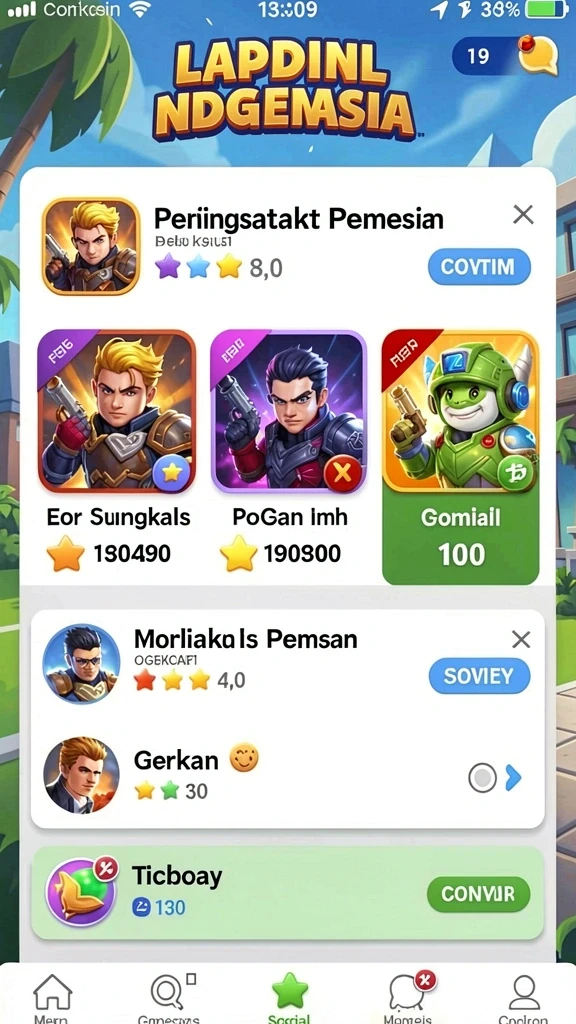Open the chat bubble icon with 19 counter
Screen dimensions: 576x1024
[539, 55]
